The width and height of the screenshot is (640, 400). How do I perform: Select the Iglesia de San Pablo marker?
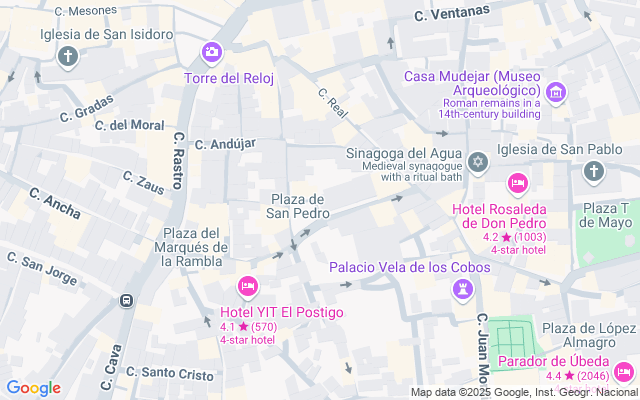(593, 172)
